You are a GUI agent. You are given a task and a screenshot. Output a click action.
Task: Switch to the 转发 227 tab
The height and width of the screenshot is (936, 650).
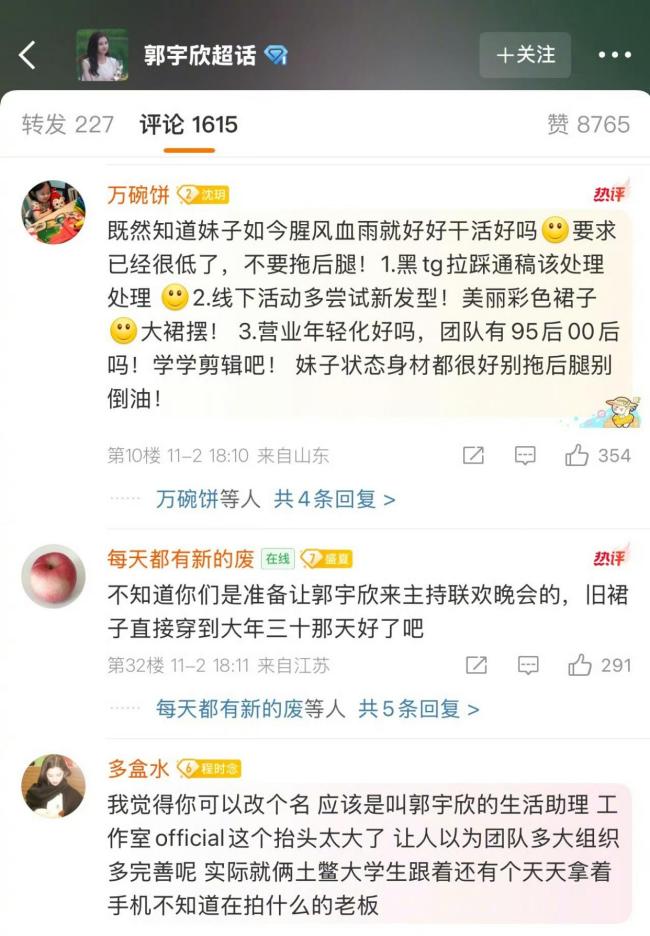coord(68,125)
